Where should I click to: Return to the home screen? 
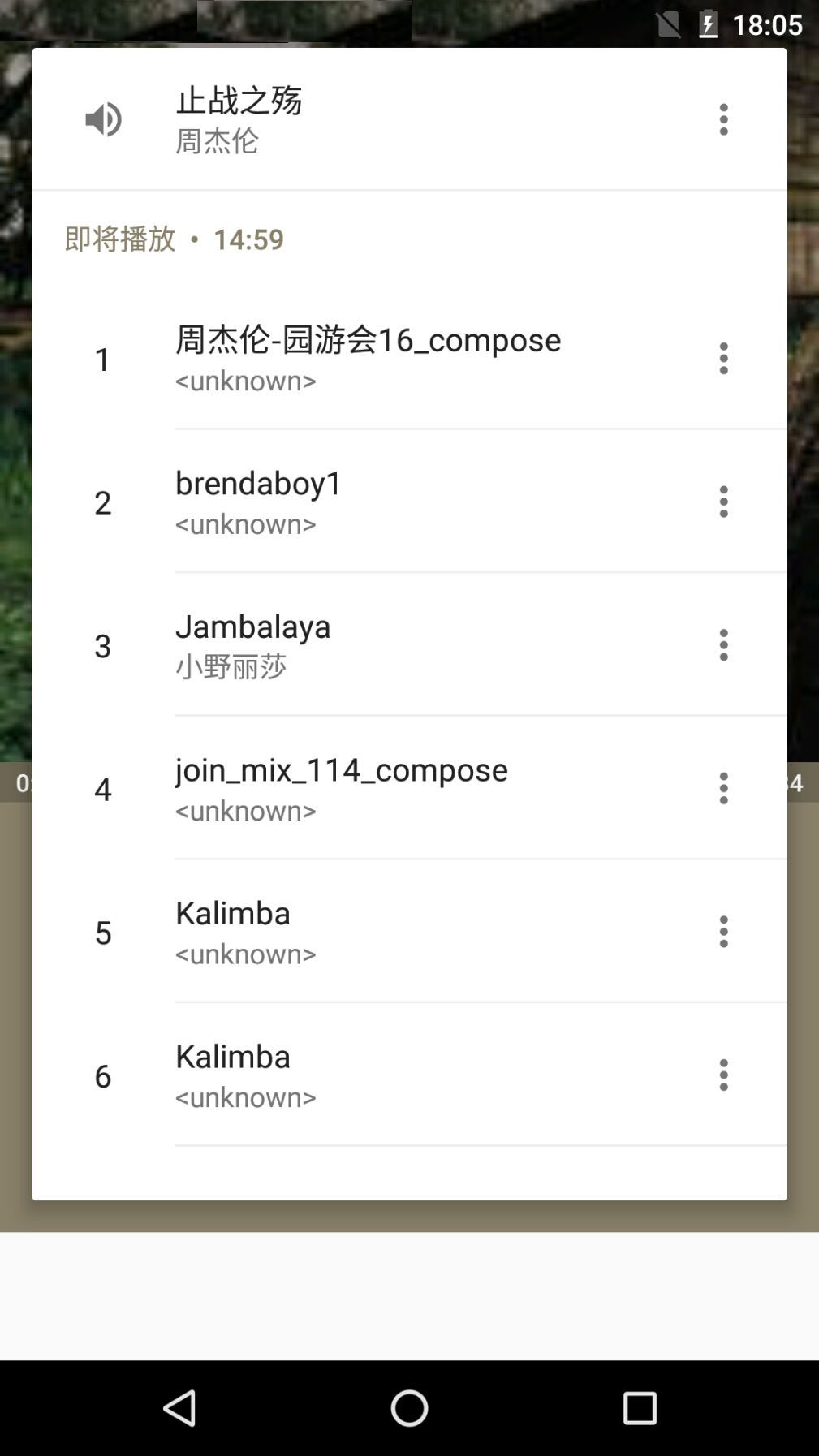[x=409, y=1407]
